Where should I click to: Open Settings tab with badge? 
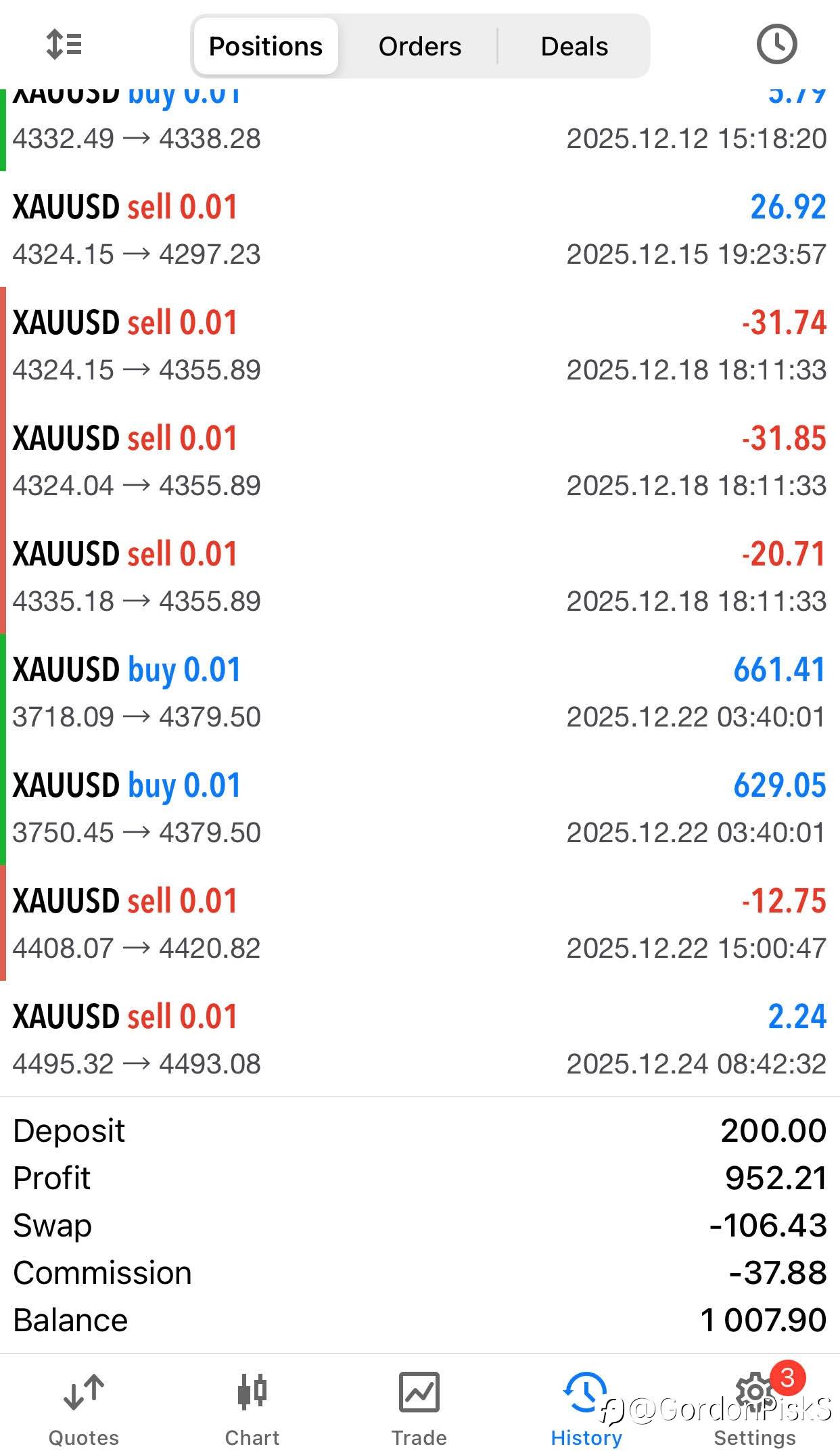[755, 1408]
